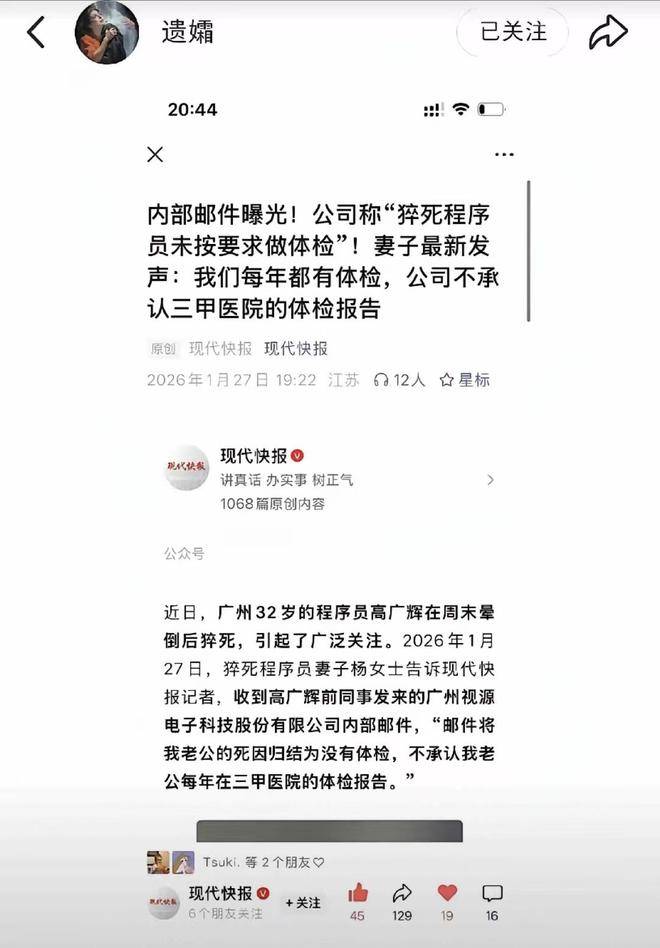Tap the 已关注 button to unfollow
This screenshot has height=948, width=660.
513,32
